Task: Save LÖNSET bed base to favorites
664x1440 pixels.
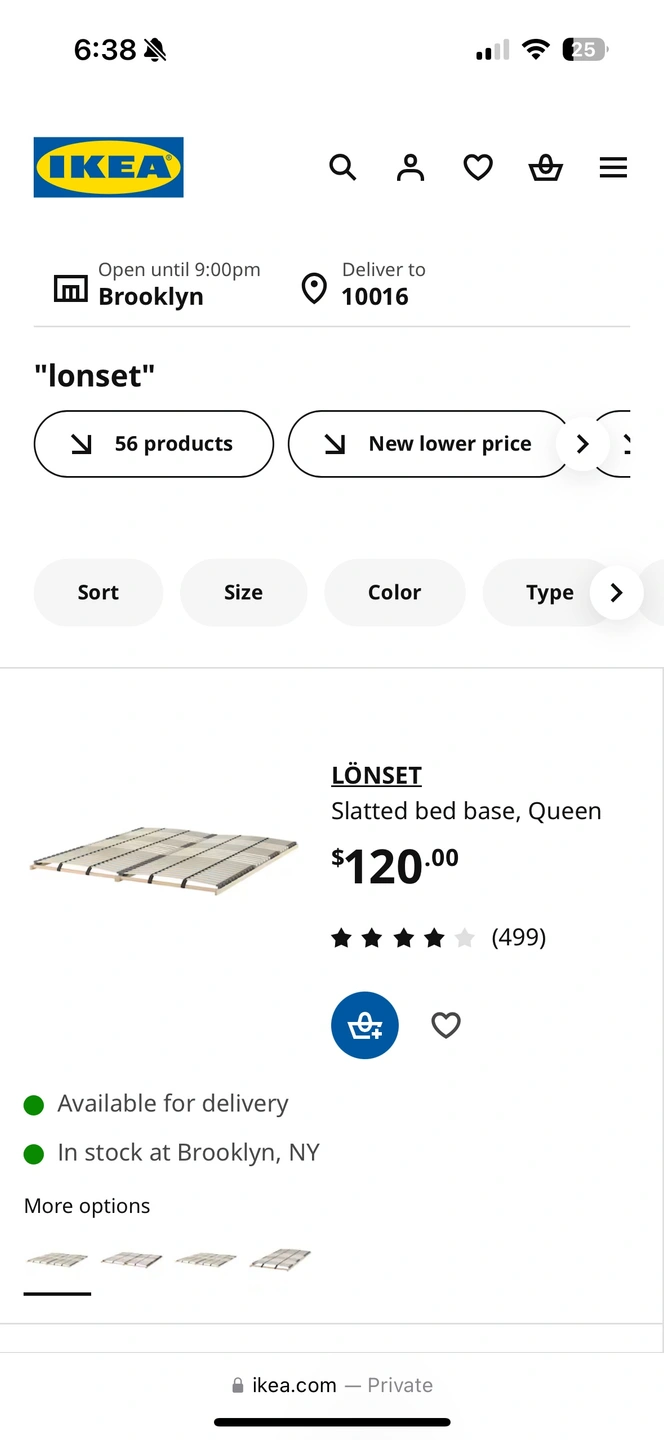Action: point(446,1025)
